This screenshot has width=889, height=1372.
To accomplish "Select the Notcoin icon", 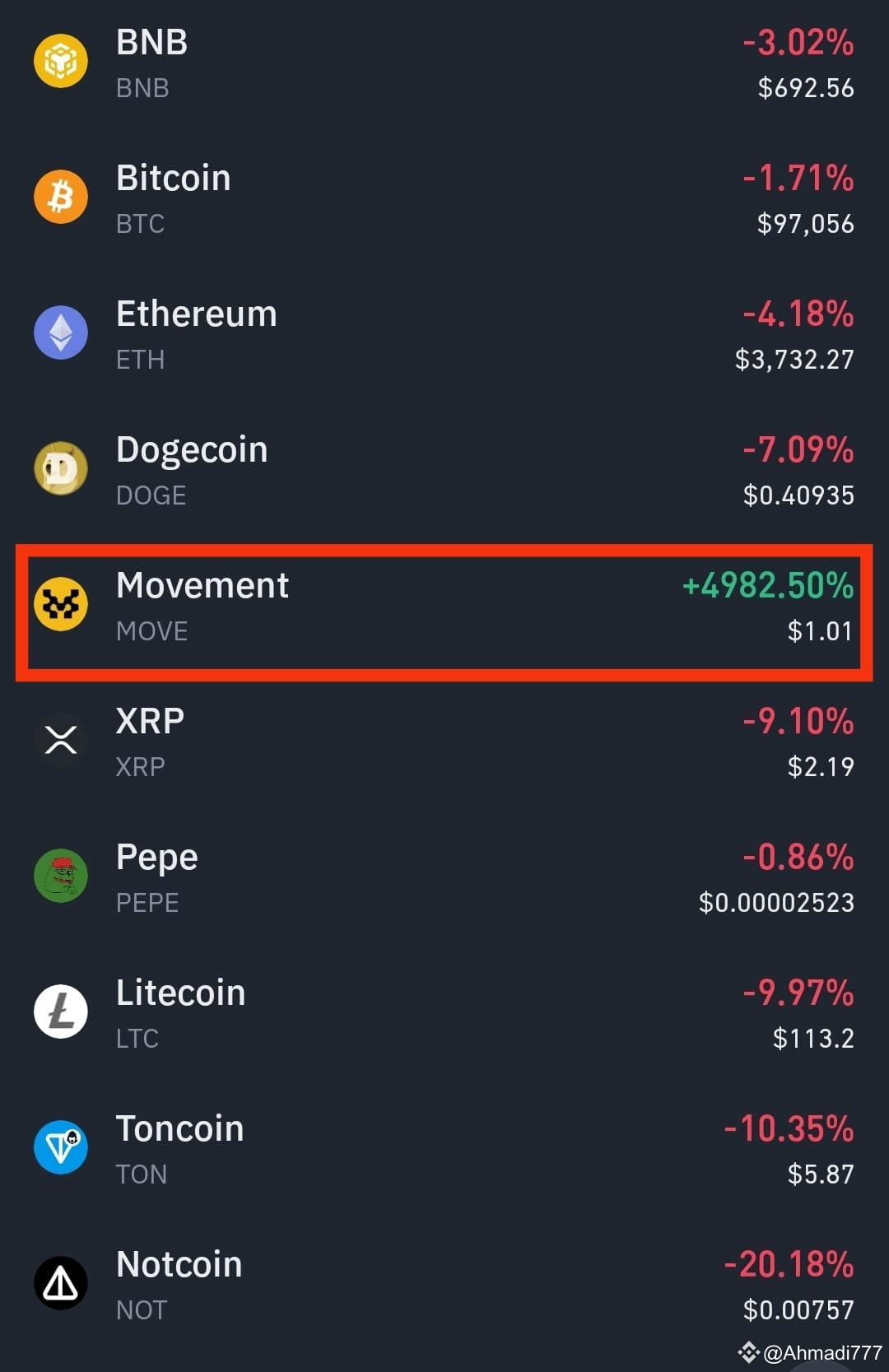I will (60, 1283).
